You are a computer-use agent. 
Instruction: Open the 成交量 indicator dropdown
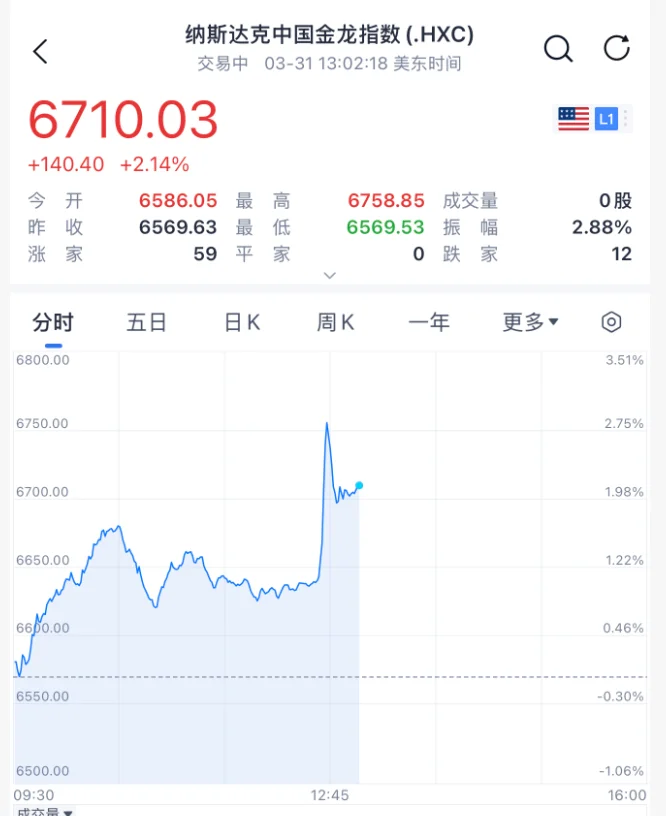coord(45,811)
